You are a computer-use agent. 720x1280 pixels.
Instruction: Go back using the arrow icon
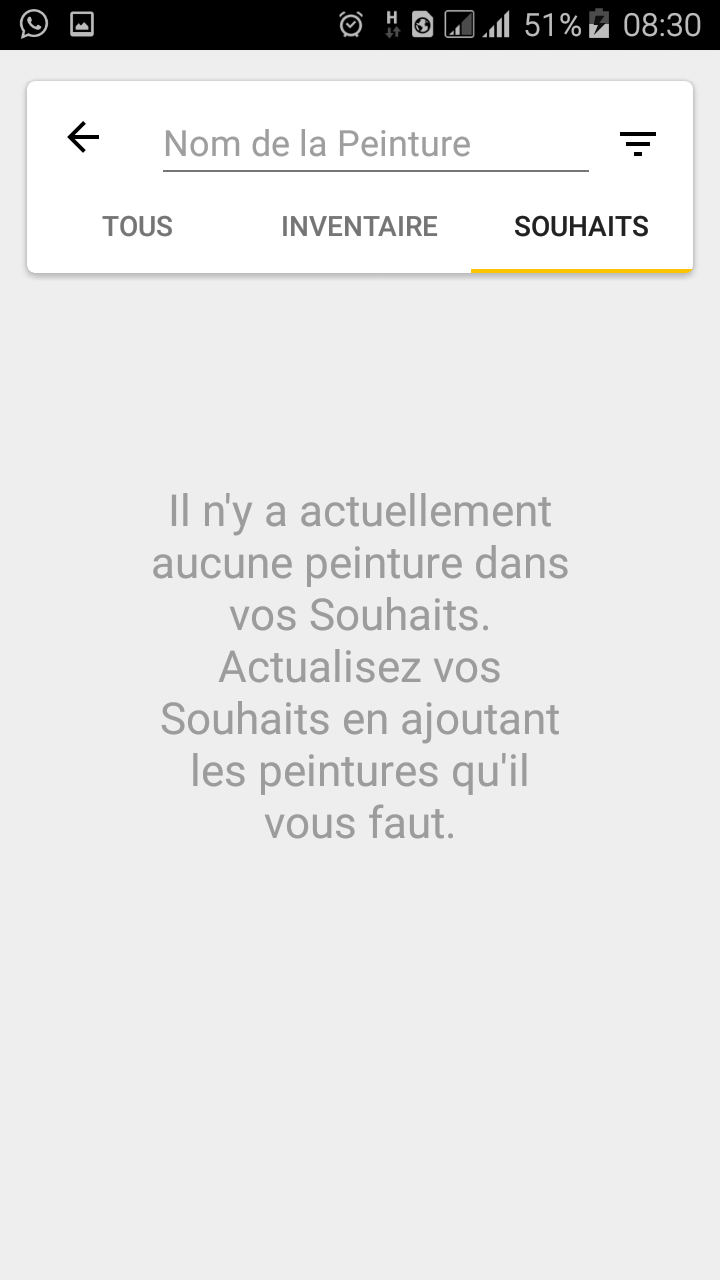(83, 138)
